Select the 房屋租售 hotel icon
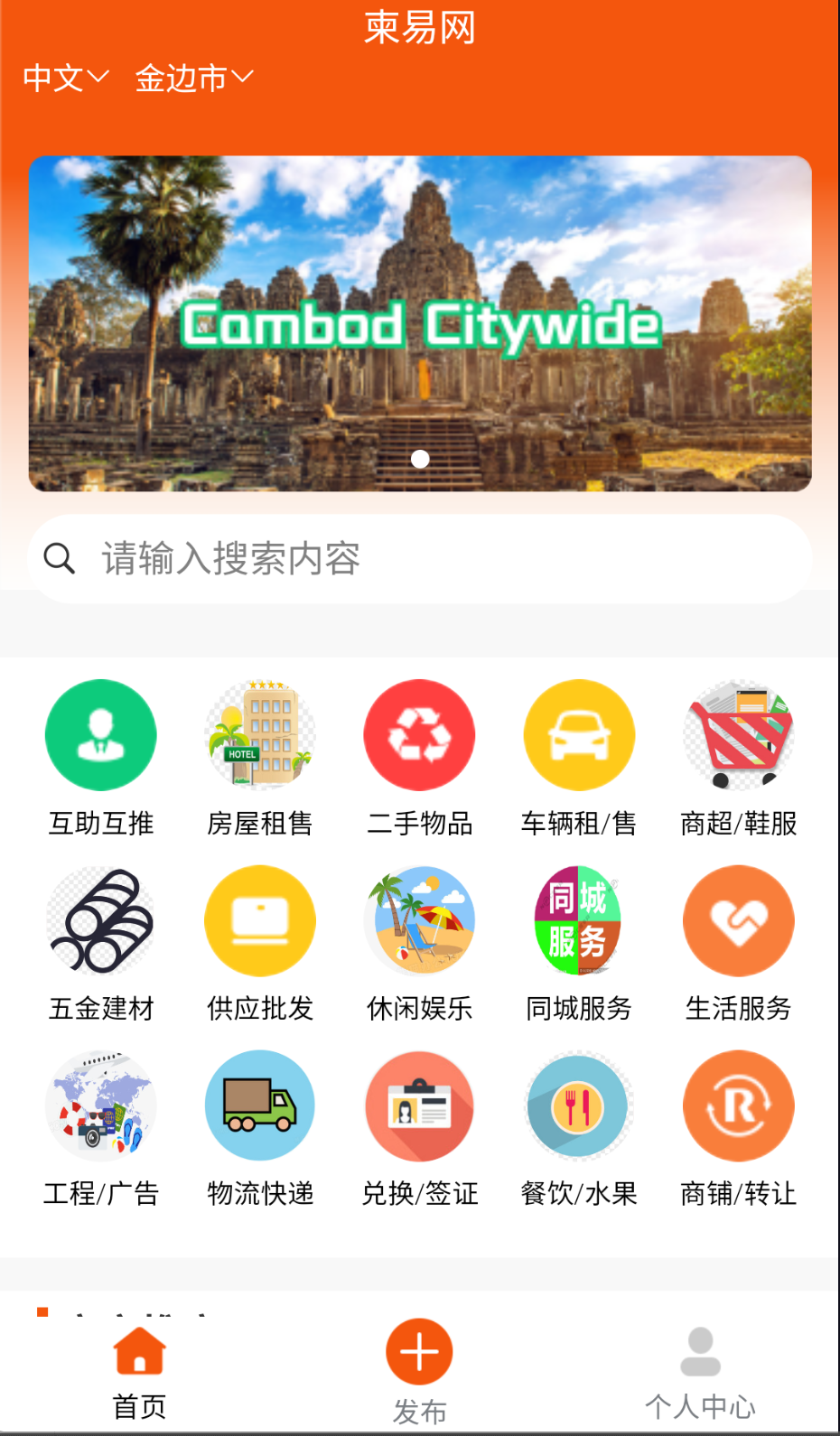 coord(260,734)
